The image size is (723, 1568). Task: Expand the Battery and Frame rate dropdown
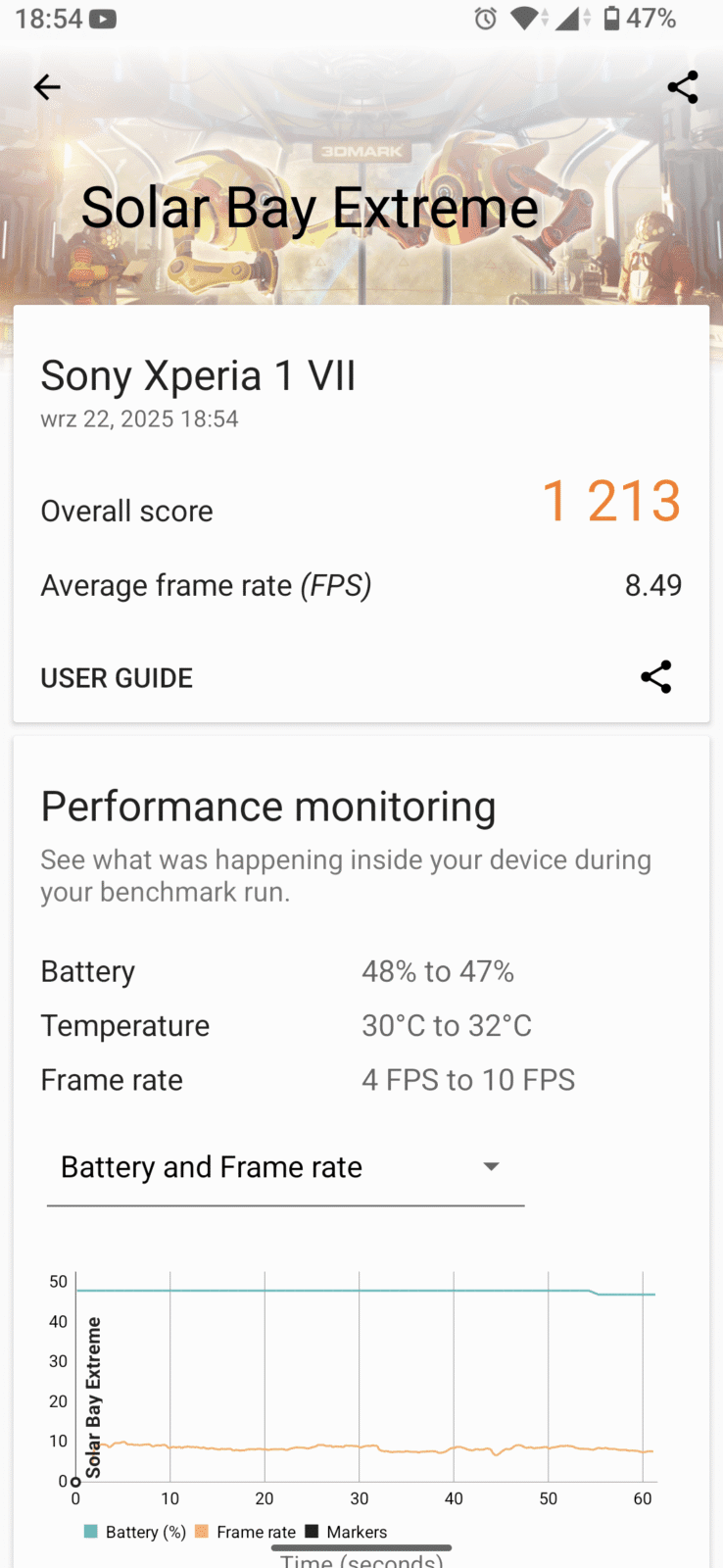[x=285, y=1168]
